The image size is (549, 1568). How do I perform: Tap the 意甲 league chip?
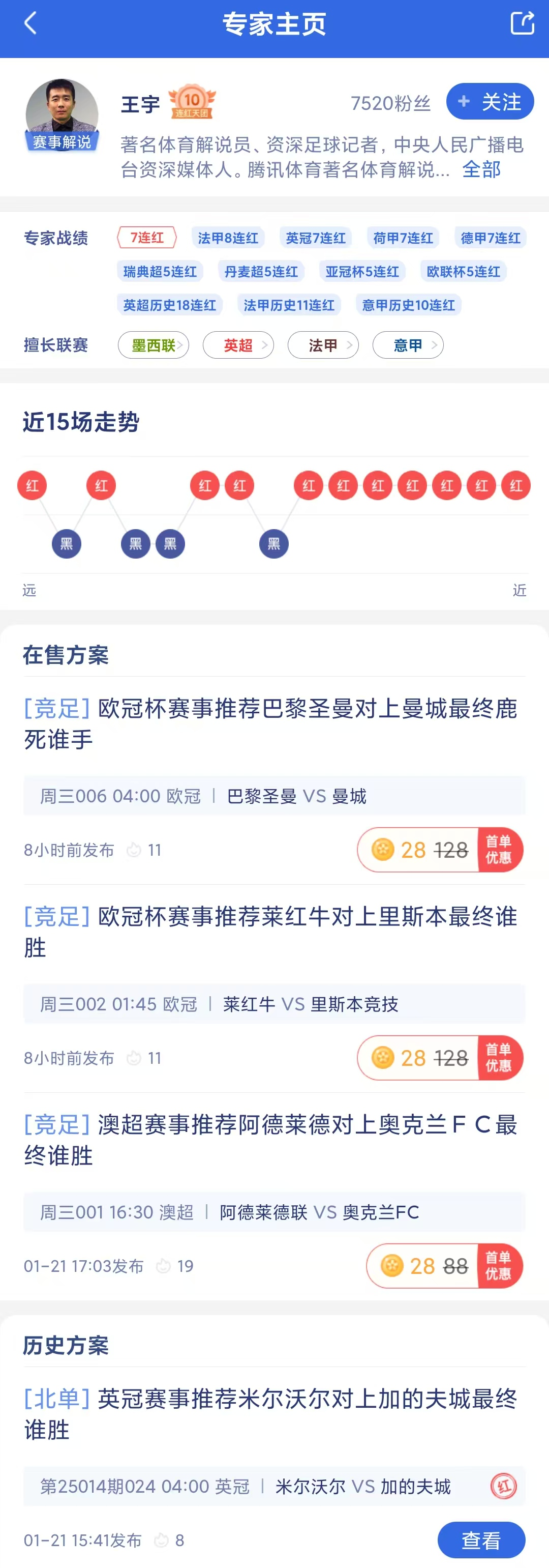[407, 345]
